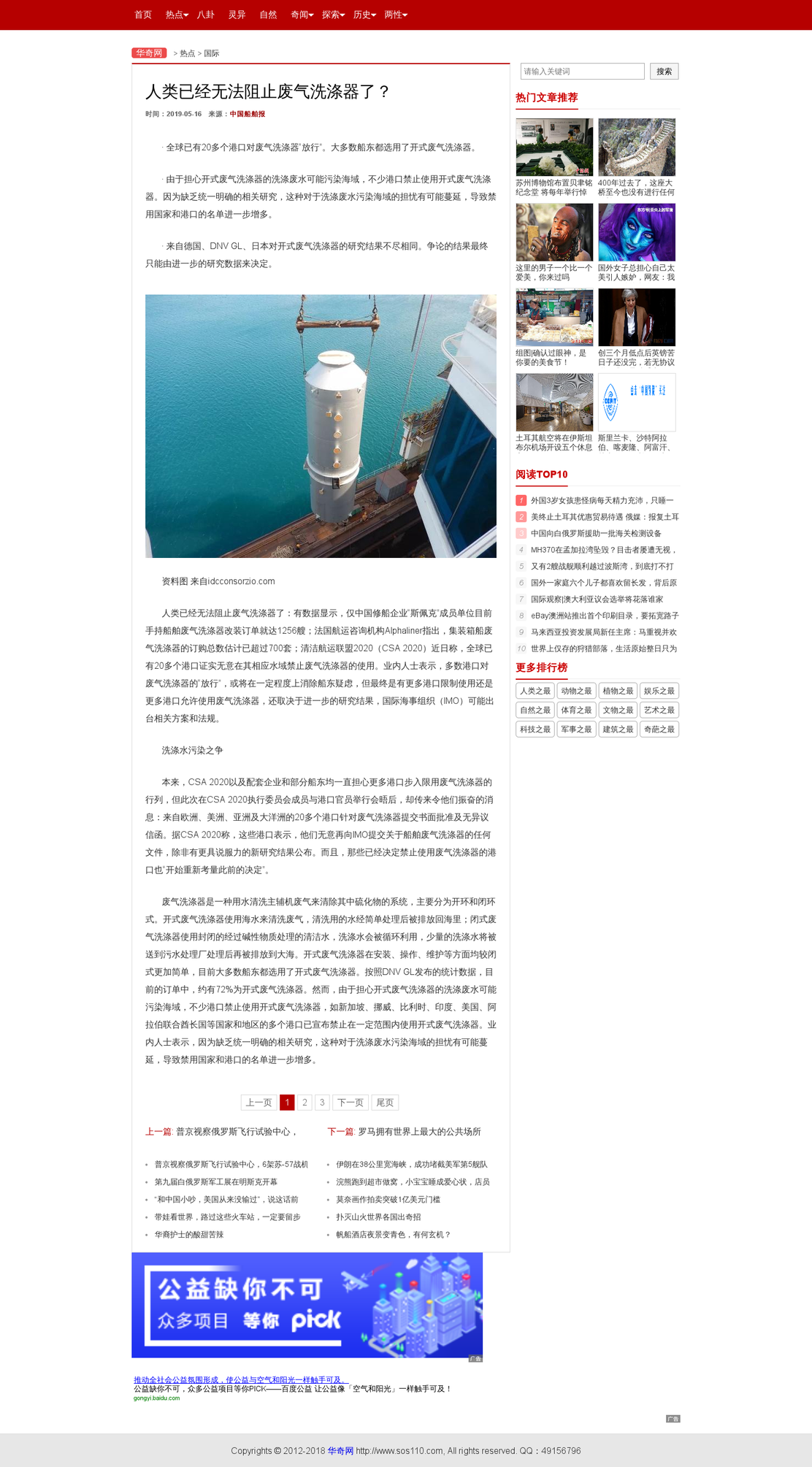Viewport: 812px width, 1467px height.
Task: Tap the 国际 breadcrumb link
Action: [211, 53]
